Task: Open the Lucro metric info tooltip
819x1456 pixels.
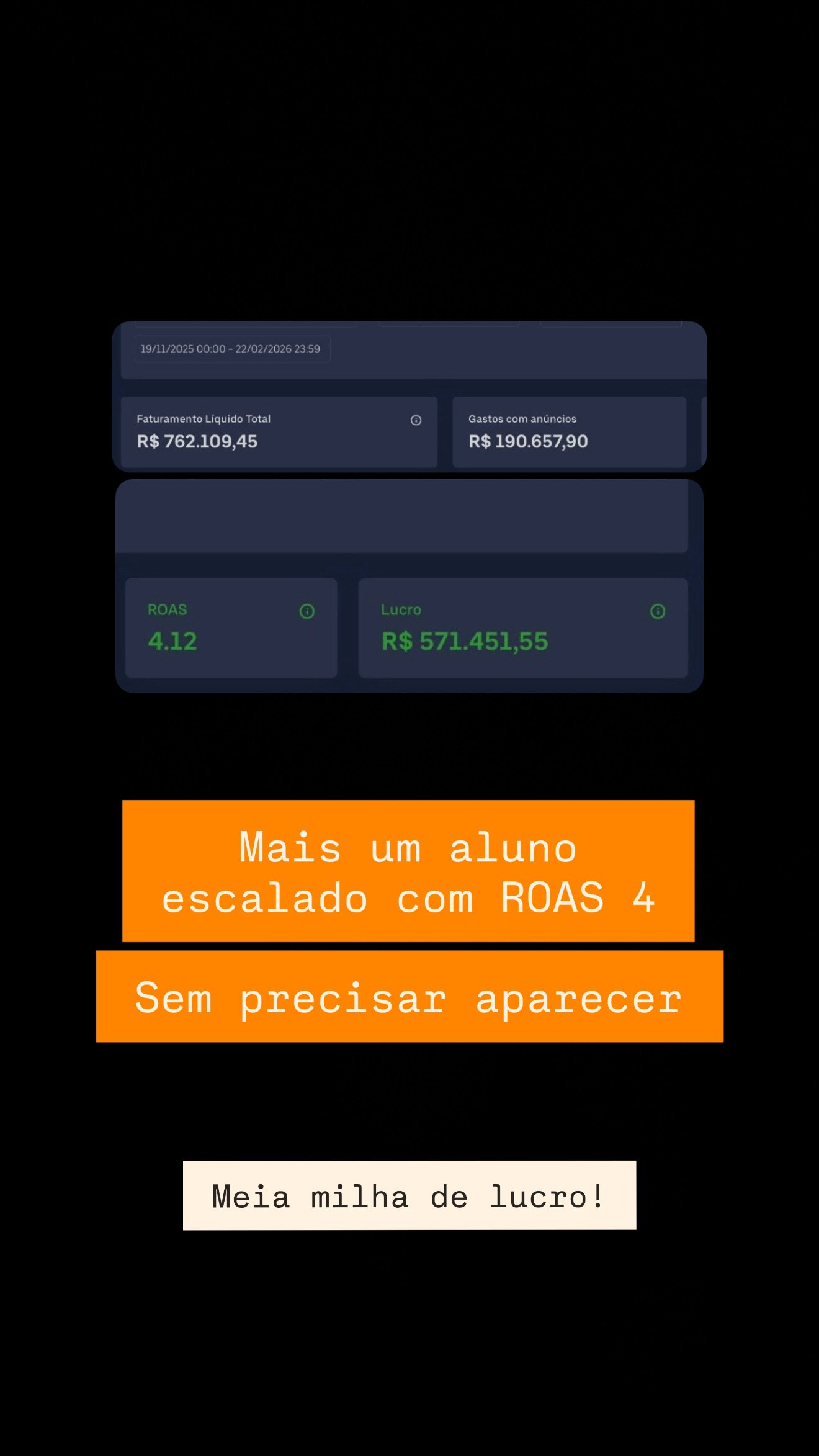Action: [658, 611]
